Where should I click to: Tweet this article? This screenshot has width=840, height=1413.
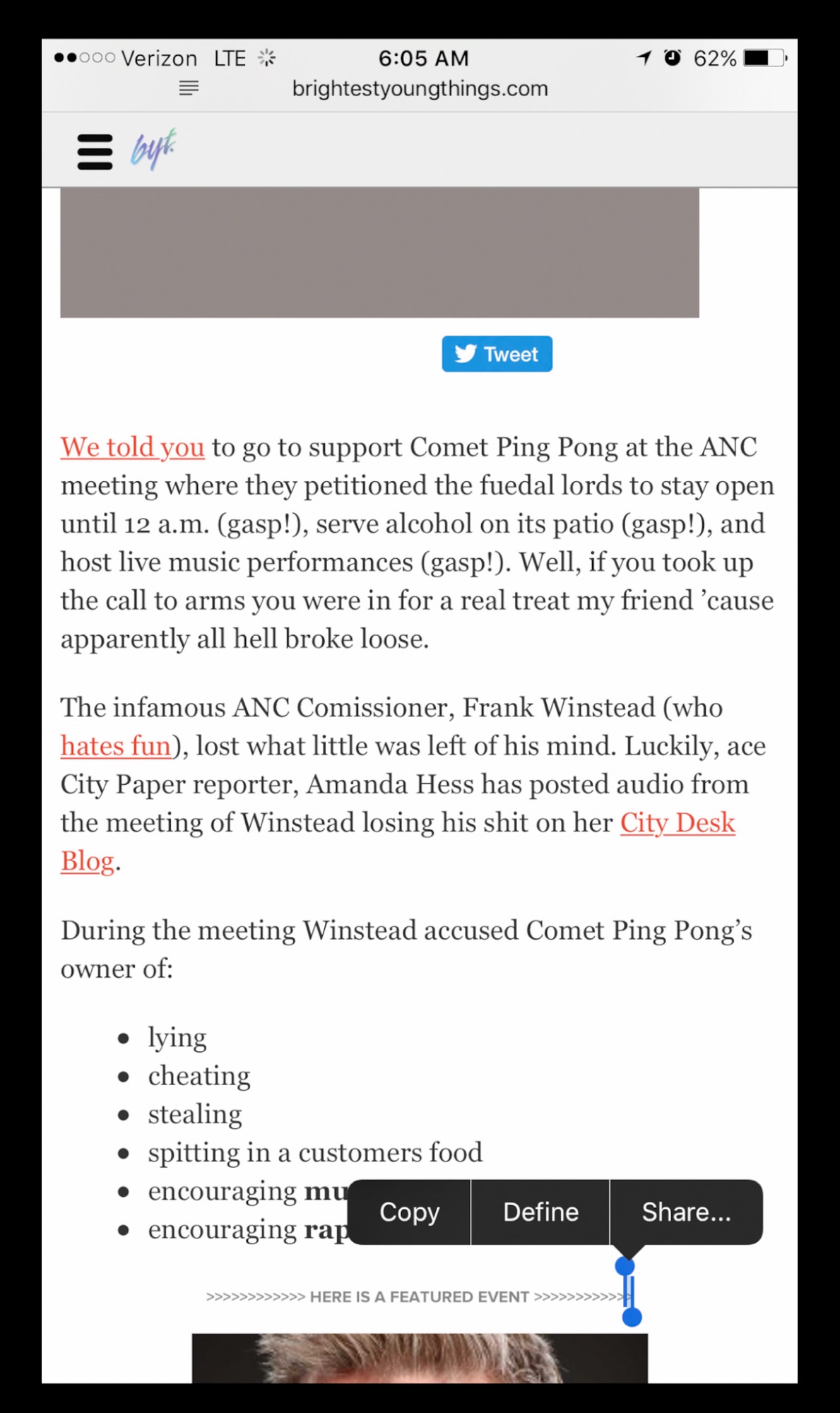[x=497, y=354]
